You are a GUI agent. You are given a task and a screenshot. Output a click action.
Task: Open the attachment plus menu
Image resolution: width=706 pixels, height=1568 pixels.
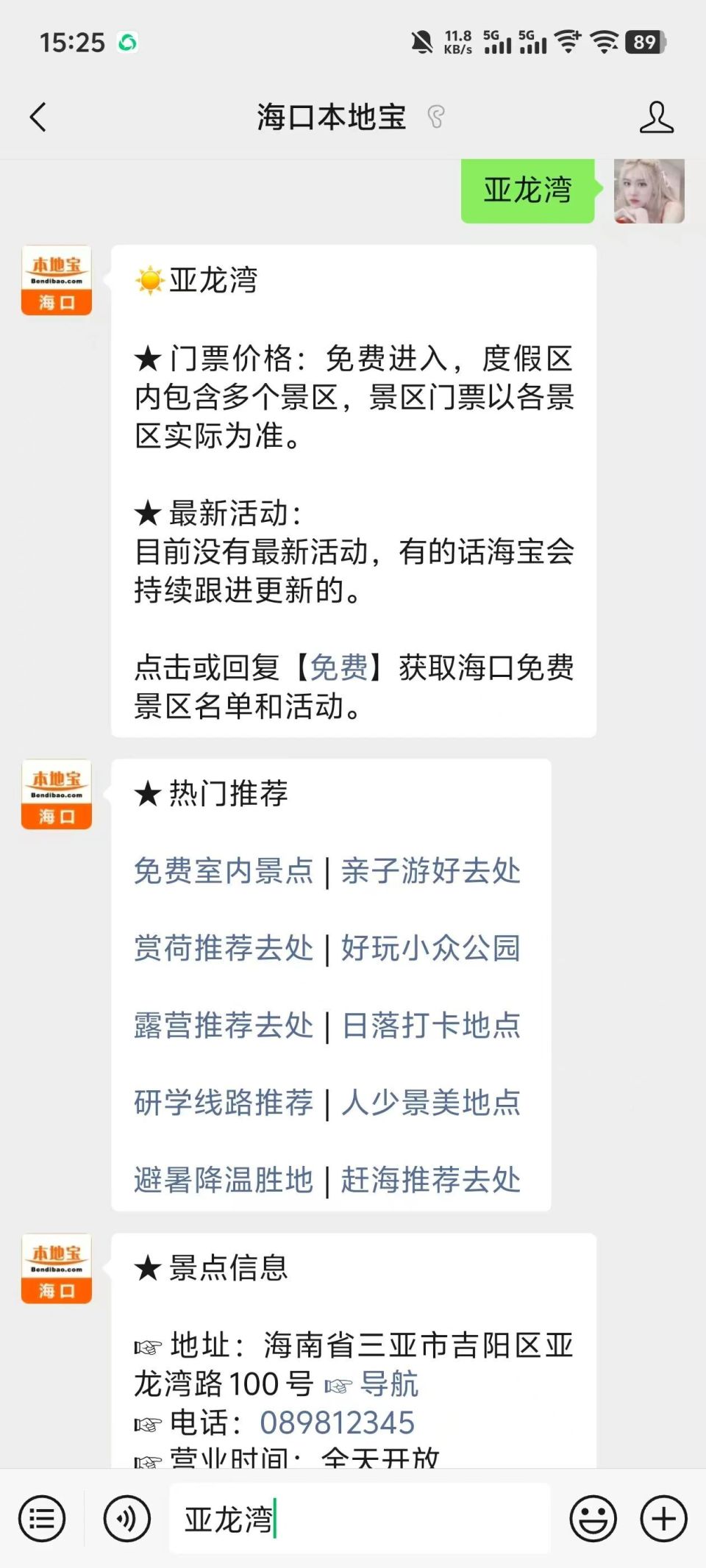click(661, 1516)
